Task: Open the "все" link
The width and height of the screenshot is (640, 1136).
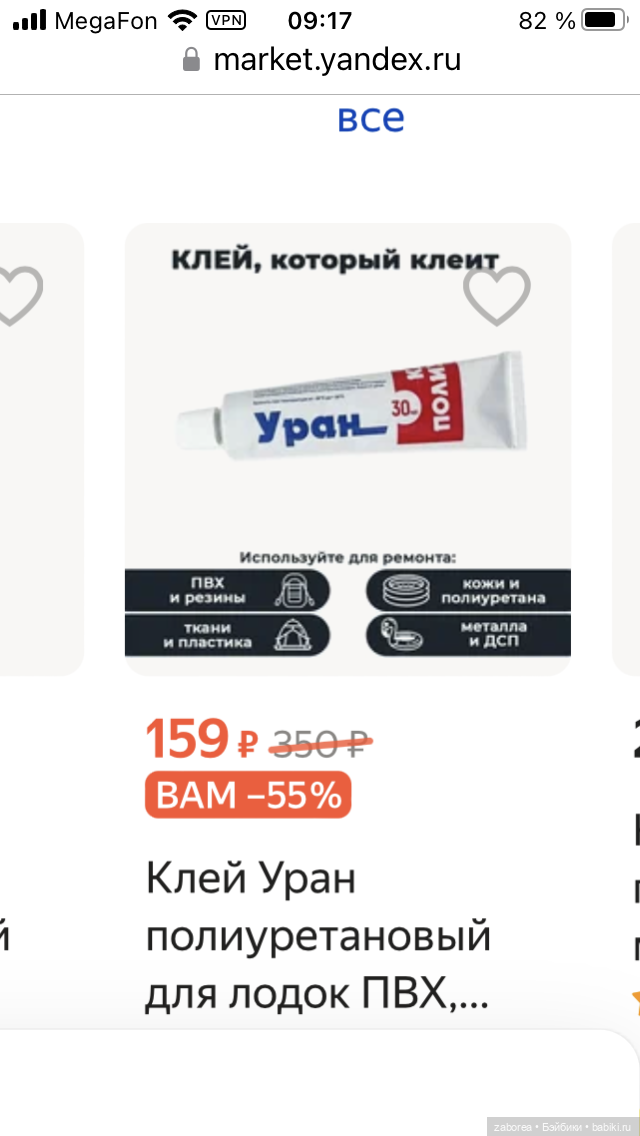Action: pos(371,119)
